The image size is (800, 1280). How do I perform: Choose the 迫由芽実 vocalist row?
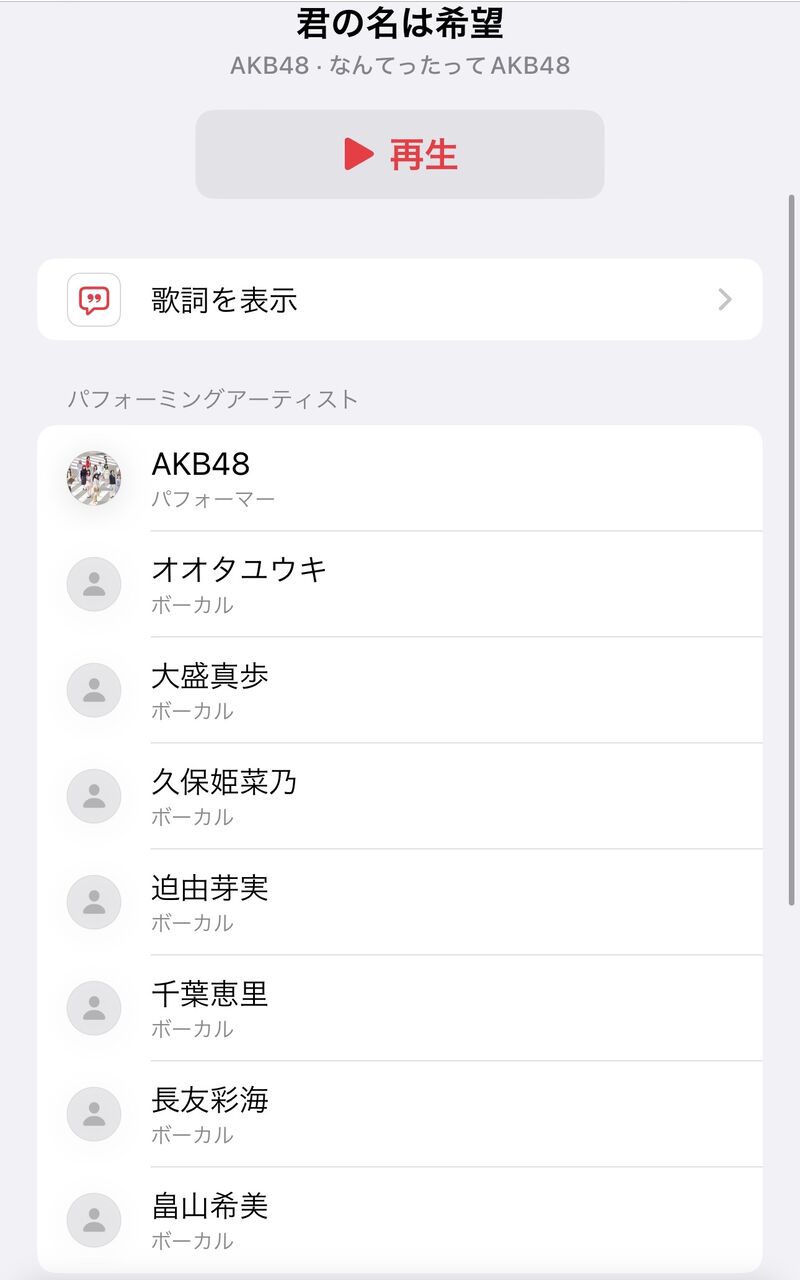pyautogui.click(x=400, y=902)
